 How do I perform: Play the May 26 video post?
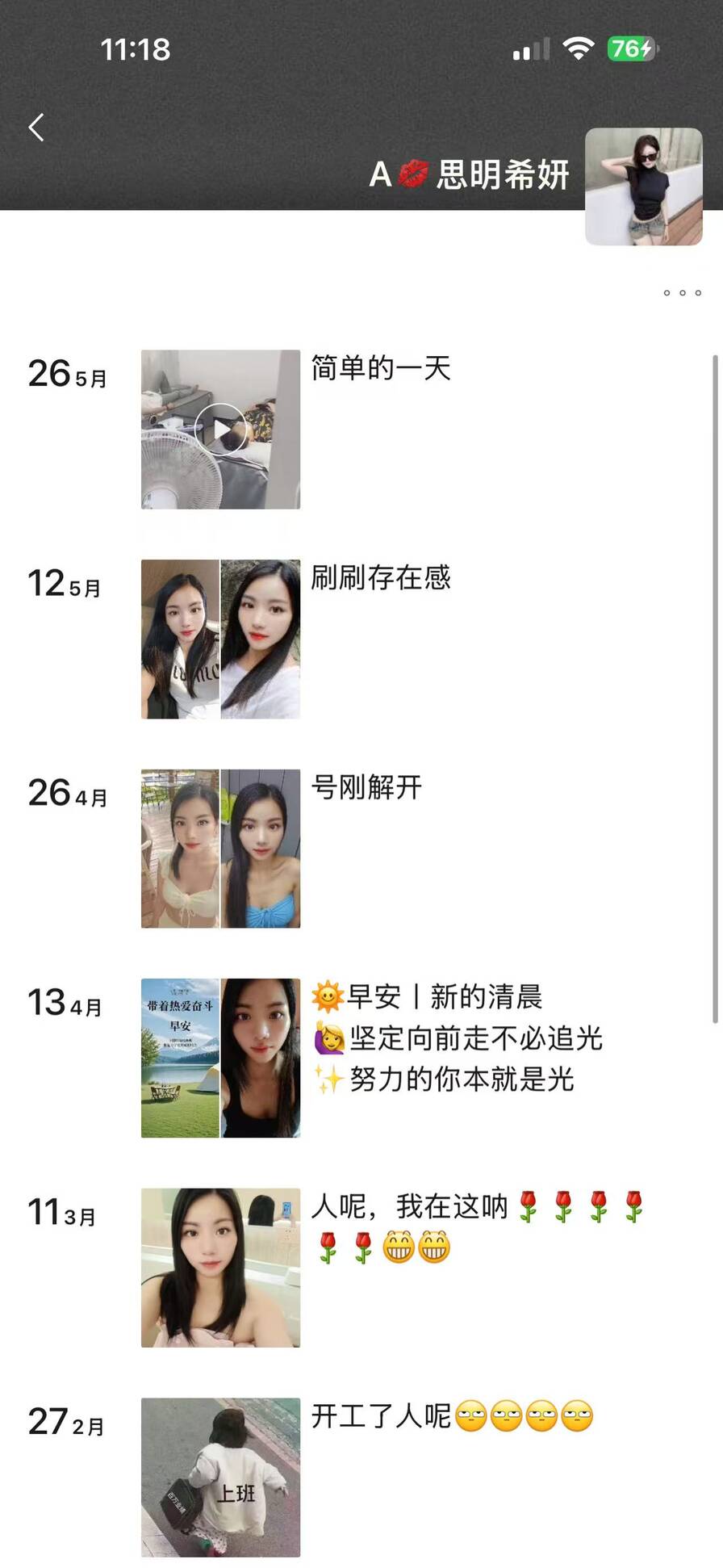pos(220,430)
